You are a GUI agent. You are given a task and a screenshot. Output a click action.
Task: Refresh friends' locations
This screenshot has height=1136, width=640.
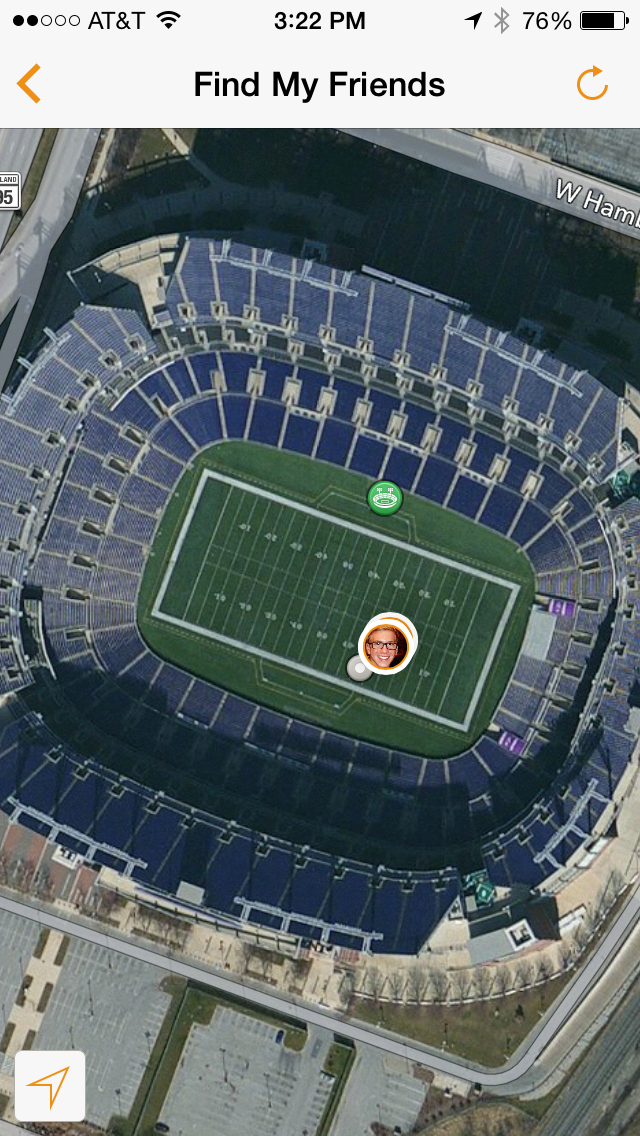[x=592, y=84]
